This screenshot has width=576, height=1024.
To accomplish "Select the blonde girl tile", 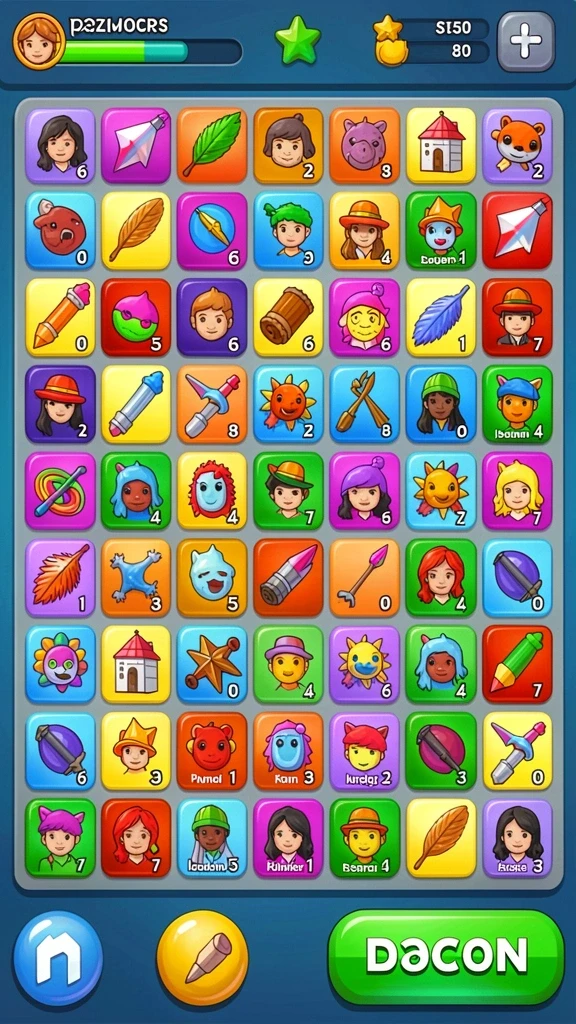I will pyautogui.click(x=517, y=490).
